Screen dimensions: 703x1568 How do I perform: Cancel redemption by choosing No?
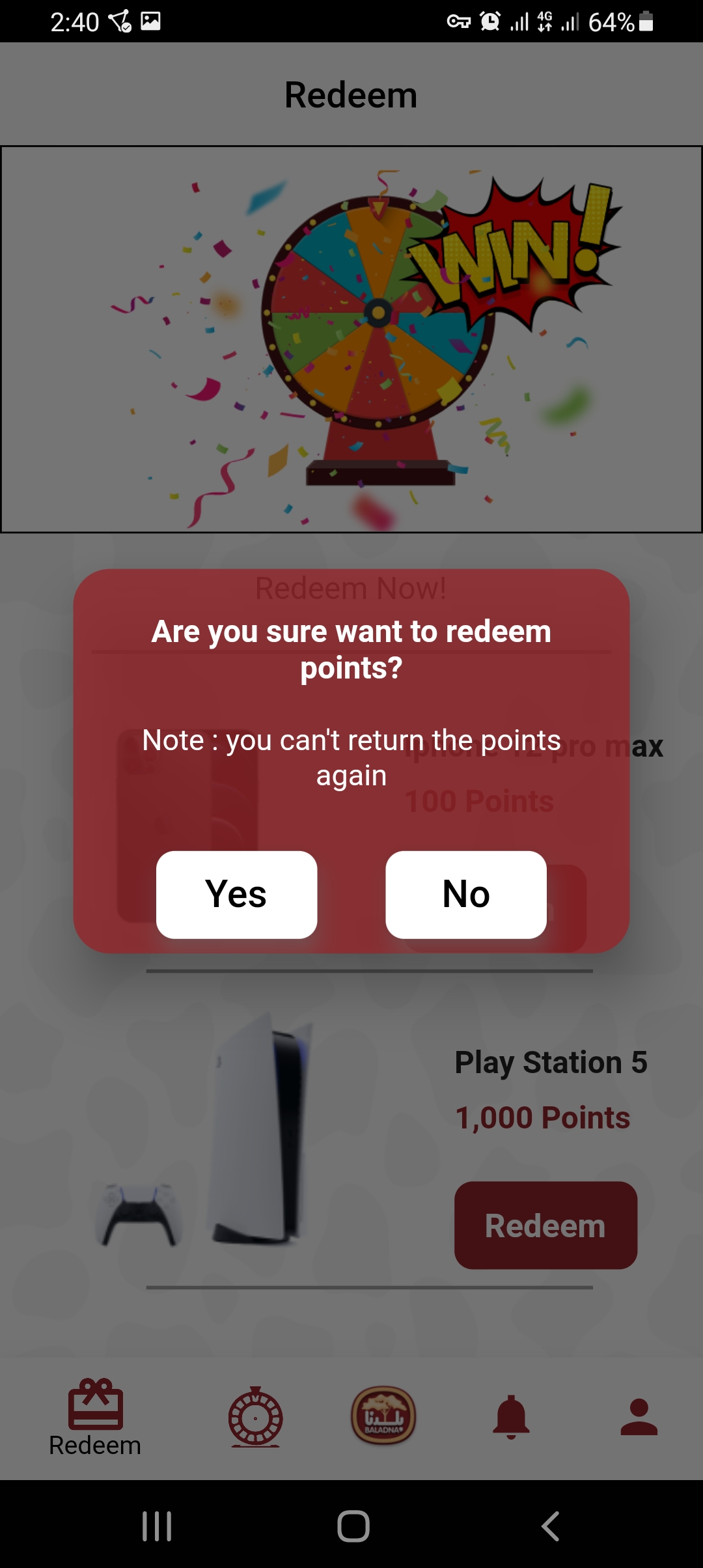[x=466, y=894]
